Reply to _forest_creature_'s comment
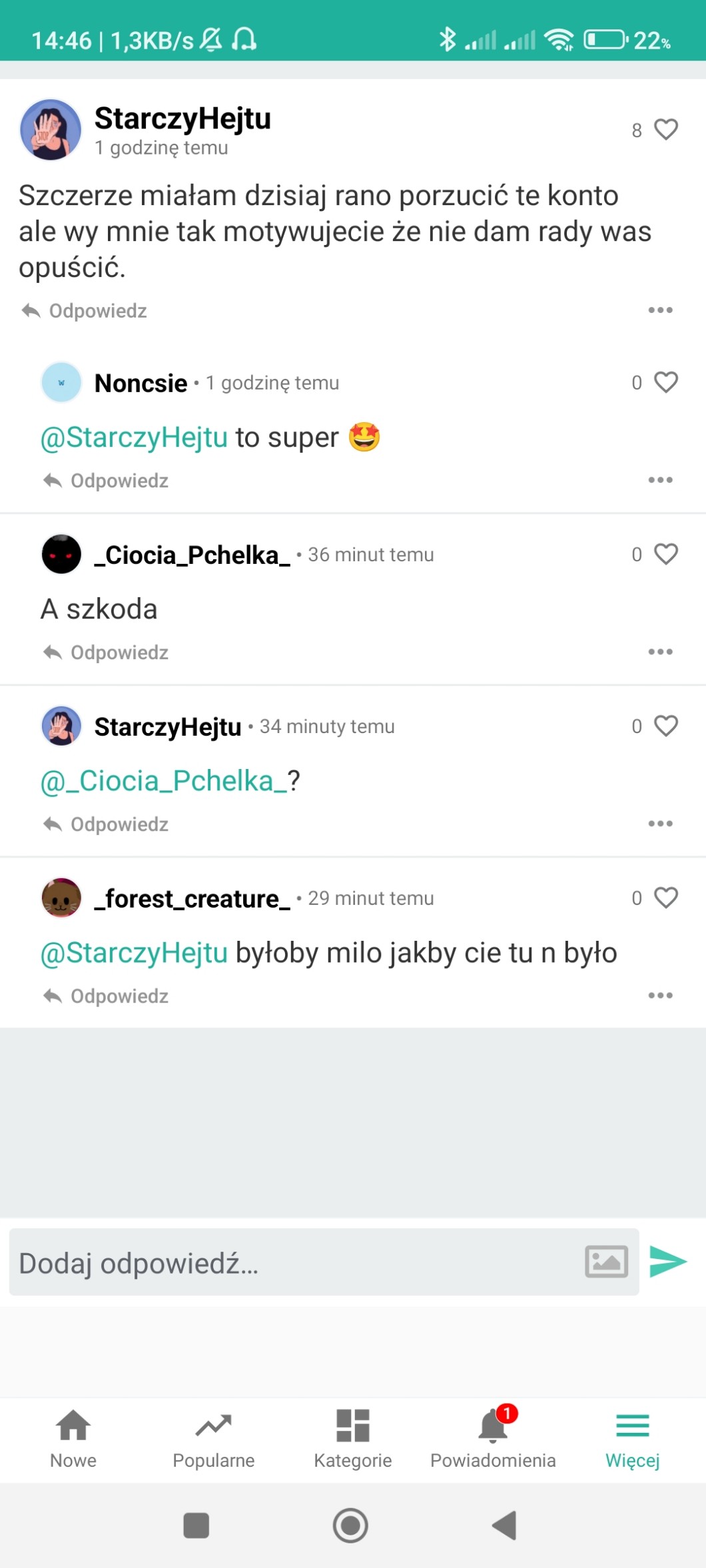This screenshot has width=706, height=1568. (106, 996)
